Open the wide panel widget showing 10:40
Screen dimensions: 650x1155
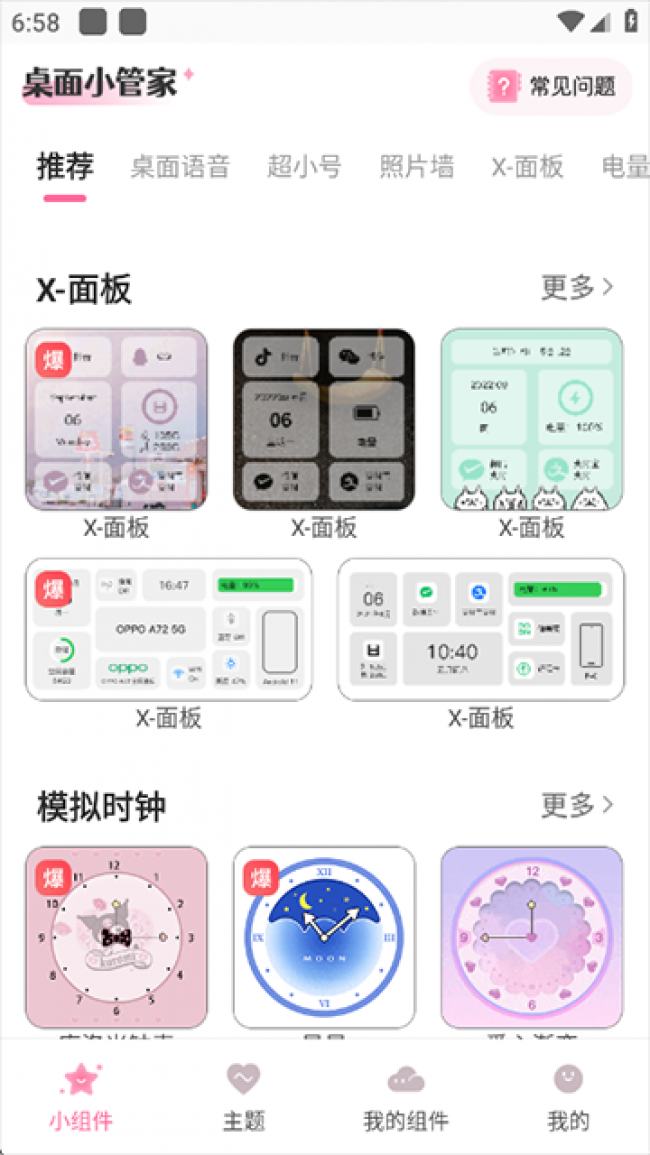[x=481, y=630]
